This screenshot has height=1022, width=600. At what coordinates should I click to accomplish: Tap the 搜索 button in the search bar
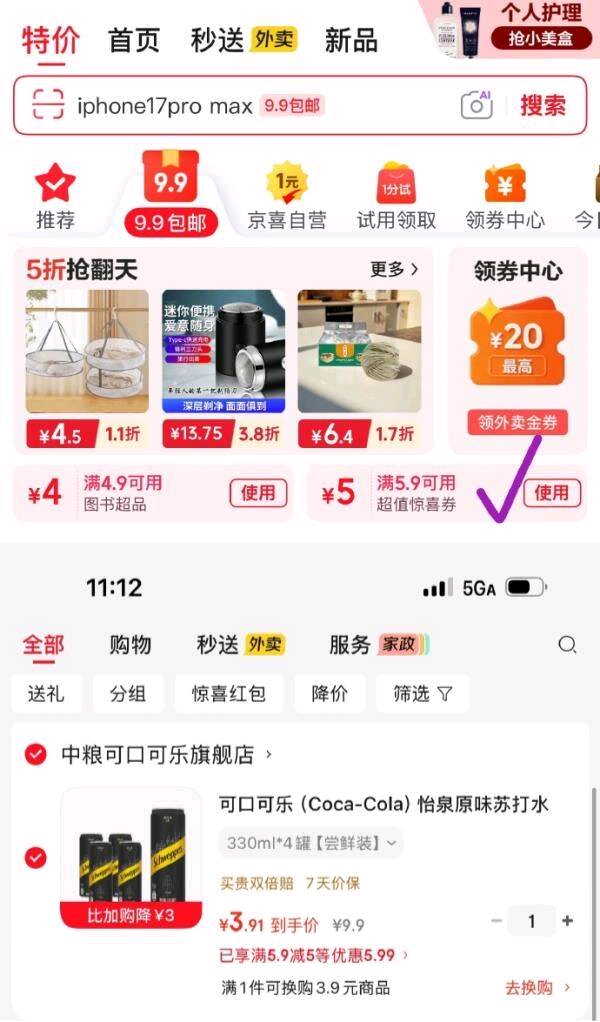[x=543, y=106]
